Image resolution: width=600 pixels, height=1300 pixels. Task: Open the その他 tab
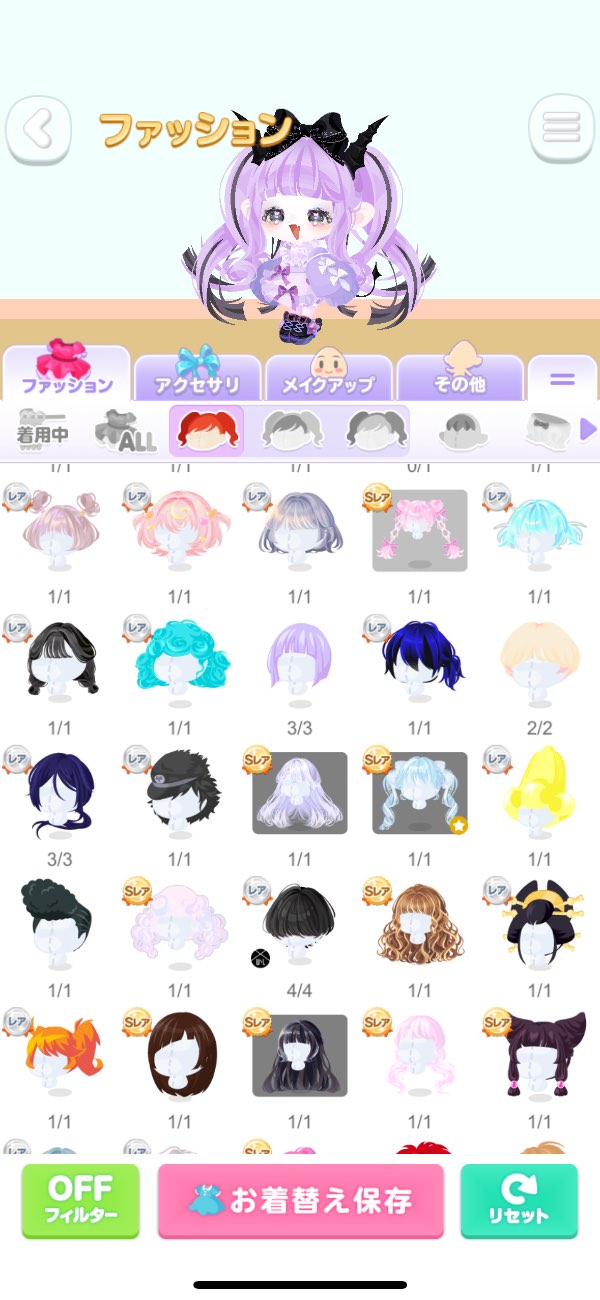(459, 374)
